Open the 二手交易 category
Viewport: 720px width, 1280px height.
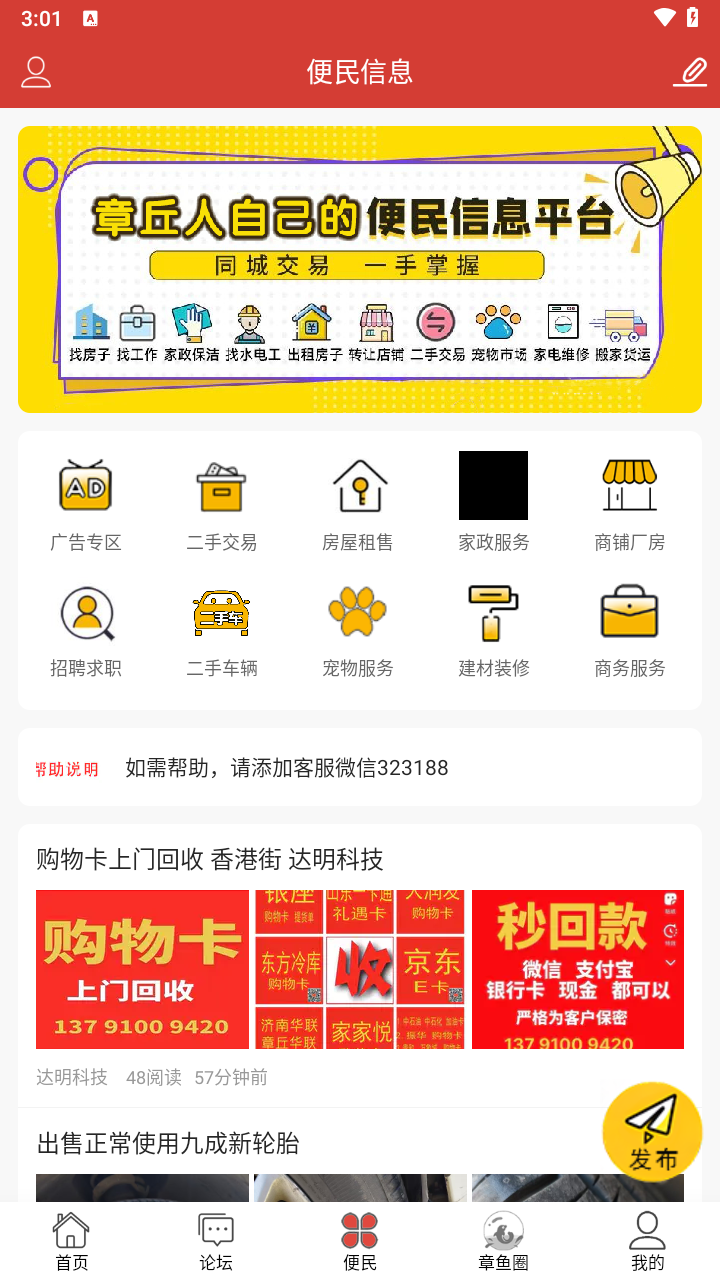coord(222,502)
